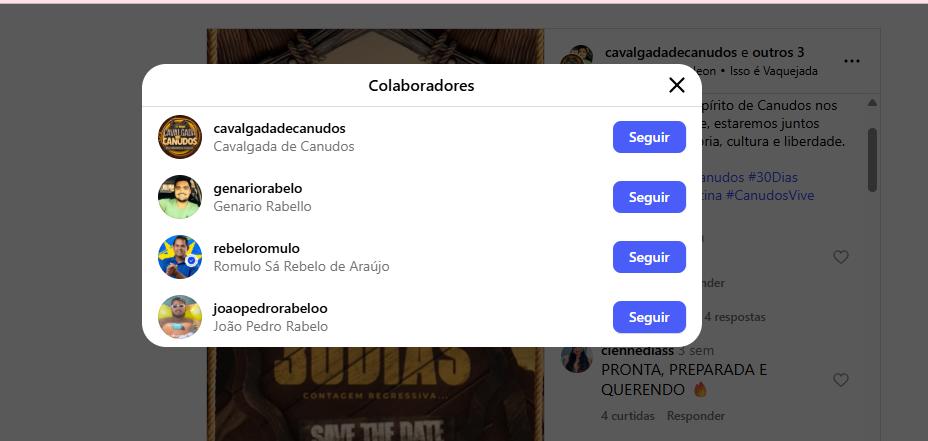Follow rebeloromulo
The width and height of the screenshot is (928, 441).
tap(649, 257)
